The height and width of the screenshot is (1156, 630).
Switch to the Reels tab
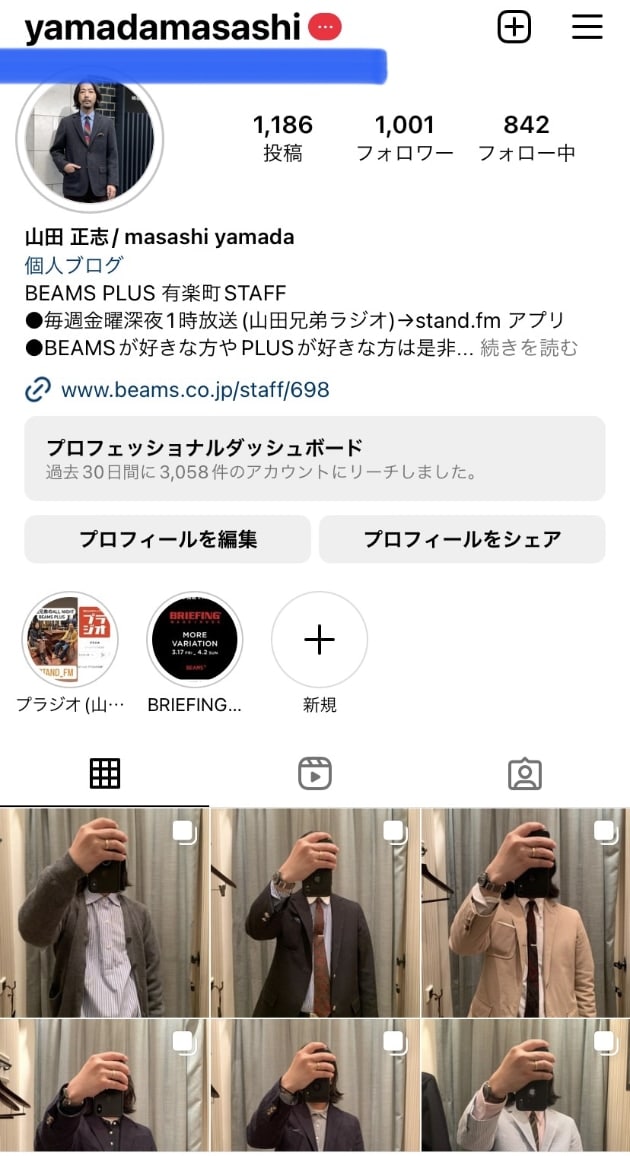tap(314, 773)
